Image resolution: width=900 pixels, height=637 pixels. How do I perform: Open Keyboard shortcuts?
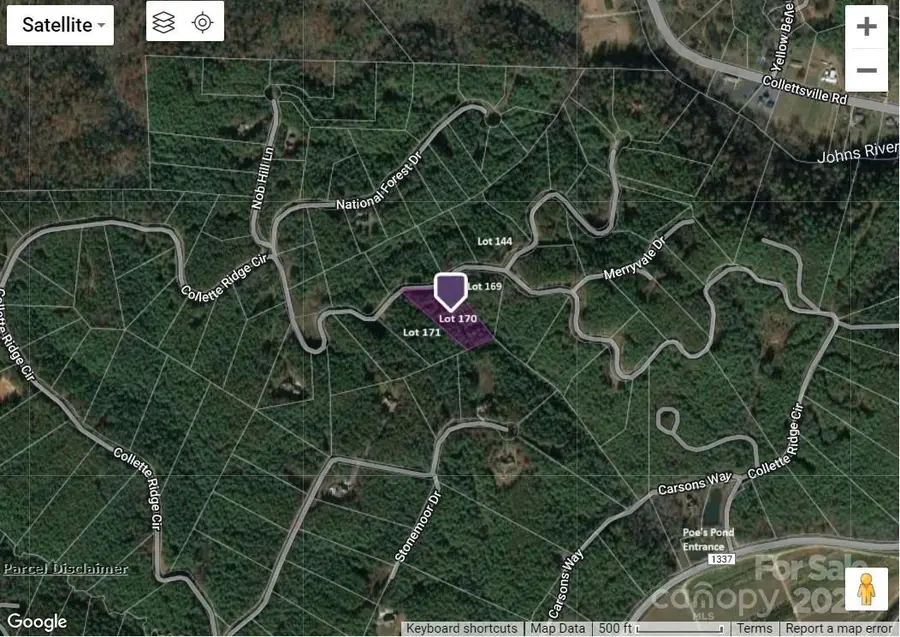[x=462, y=628]
